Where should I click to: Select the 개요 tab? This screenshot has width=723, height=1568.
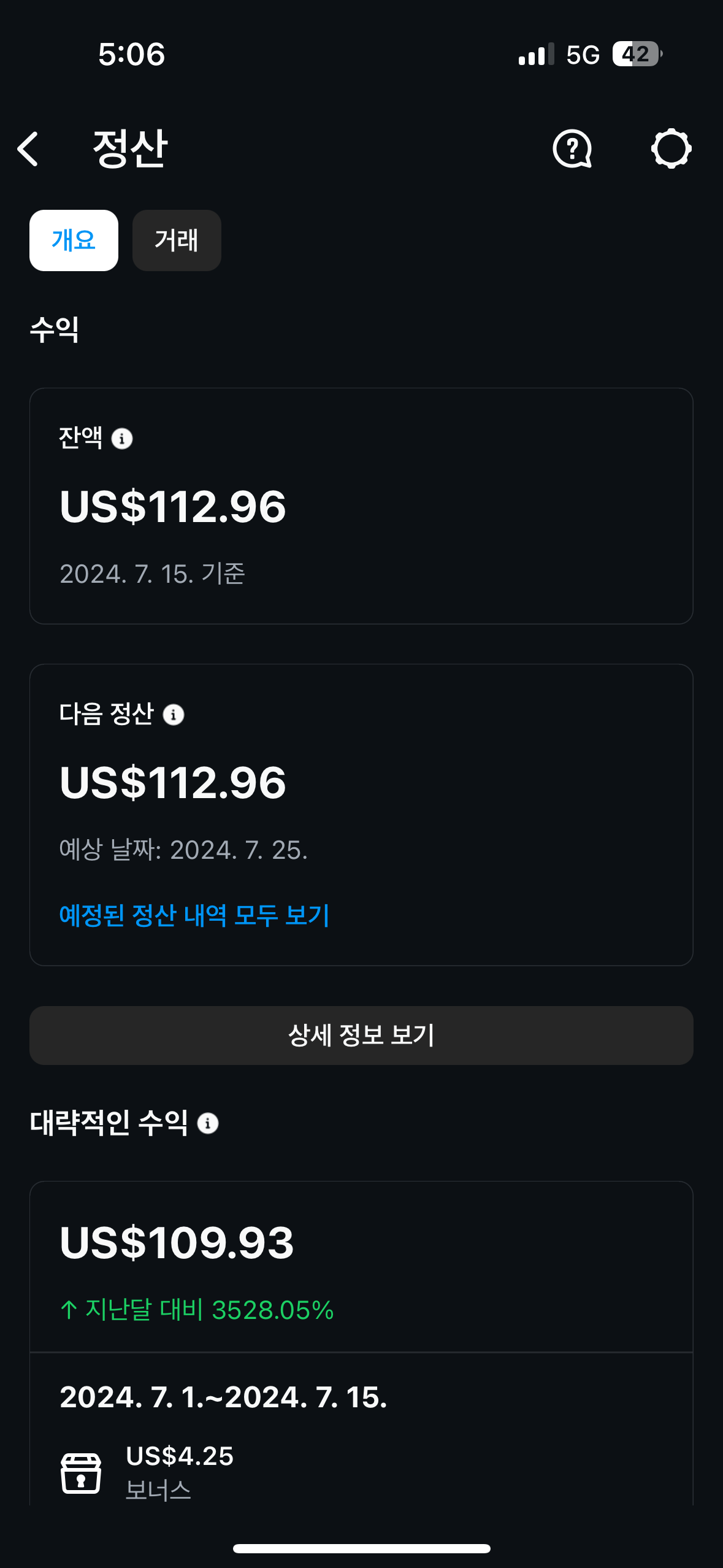point(74,240)
